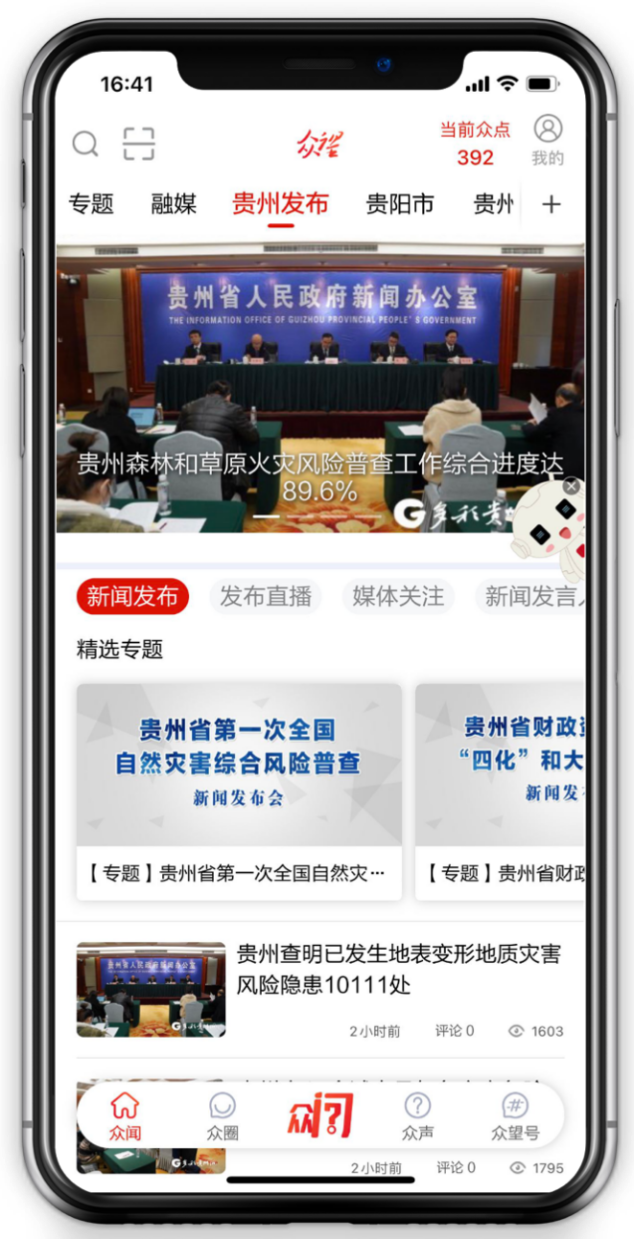Image resolution: width=634 pixels, height=1239 pixels.
Task: View the 当前众点 392 points
Action: coord(475,144)
